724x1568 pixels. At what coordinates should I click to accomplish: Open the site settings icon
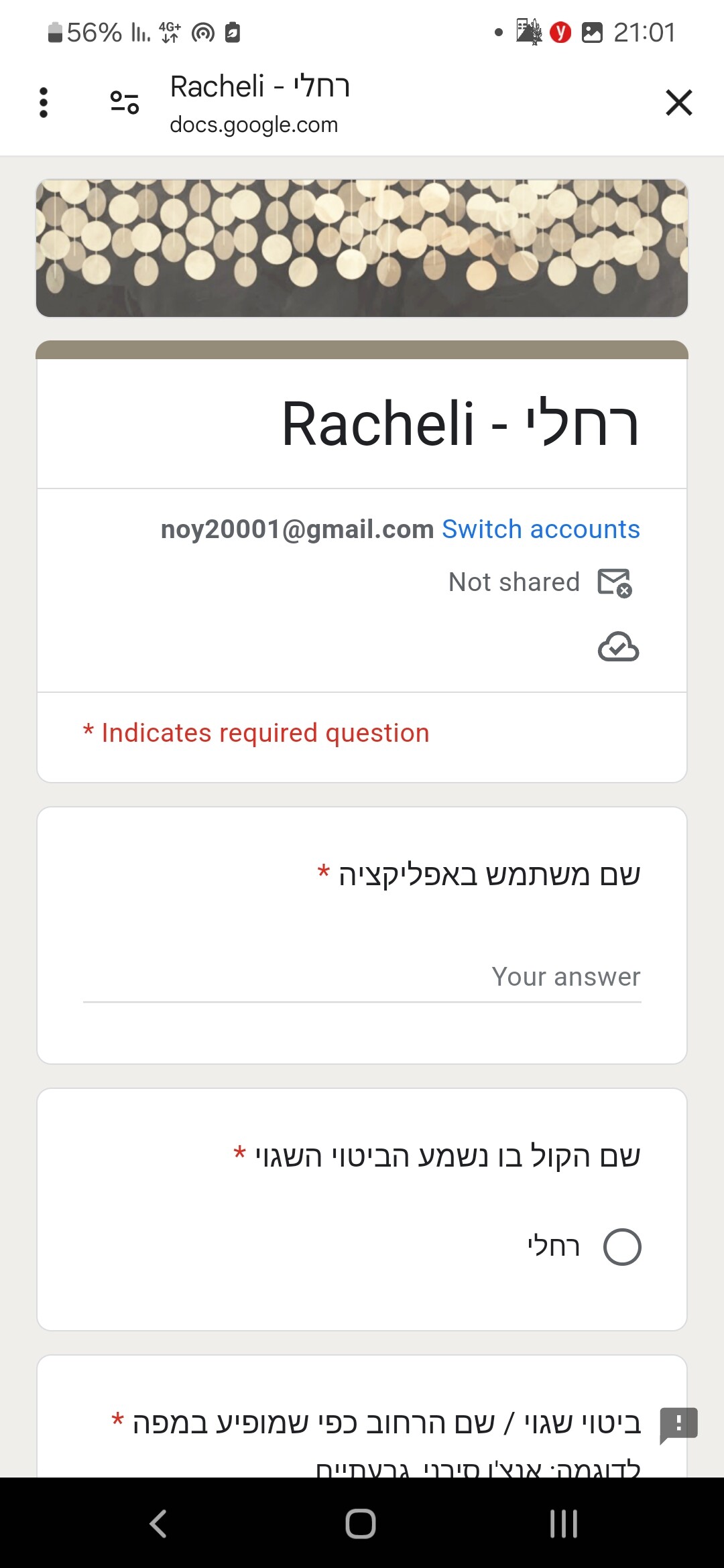[x=125, y=103]
